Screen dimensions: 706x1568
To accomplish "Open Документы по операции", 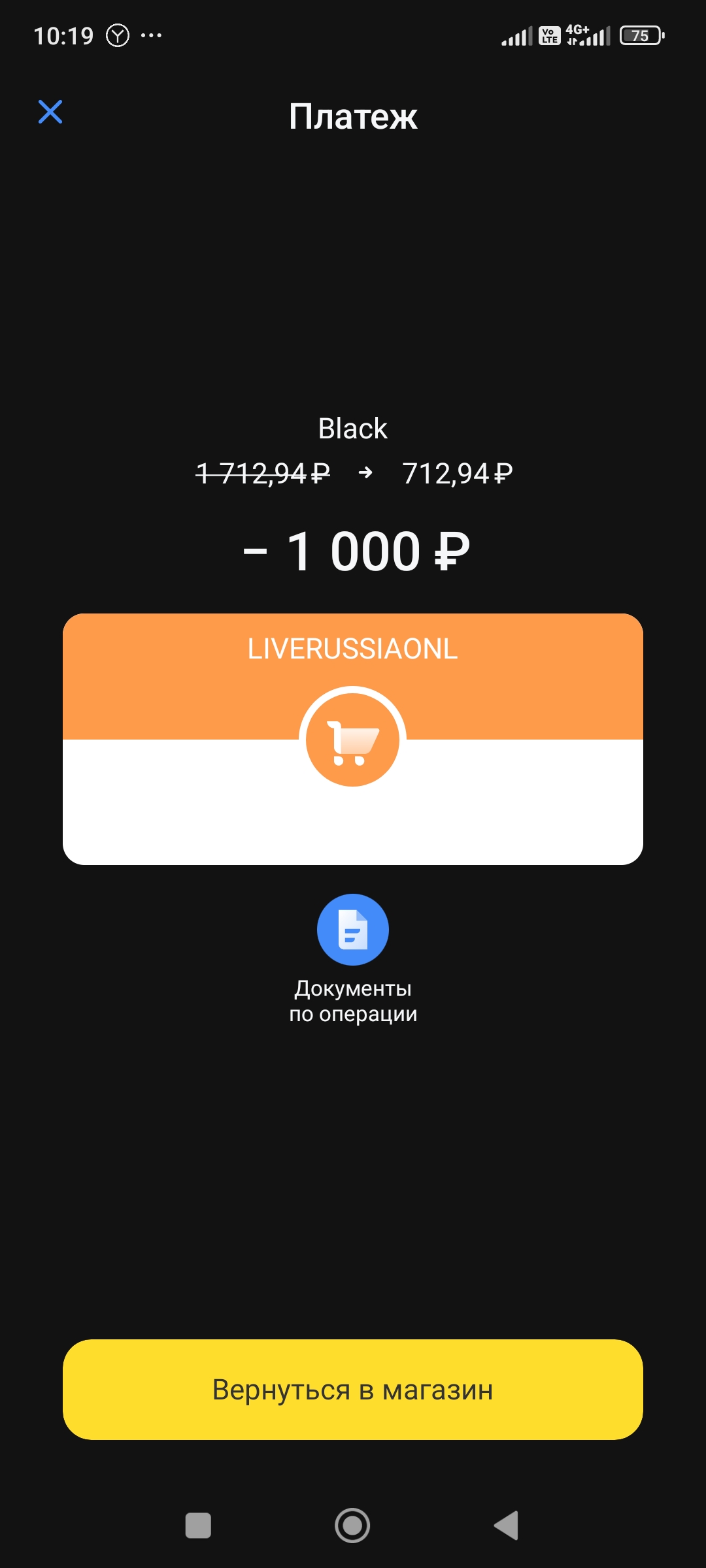I will coord(352,930).
